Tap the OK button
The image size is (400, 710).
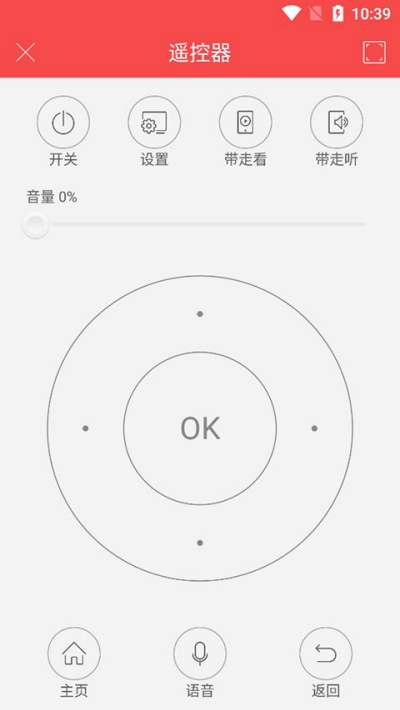pyautogui.click(x=200, y=428)
